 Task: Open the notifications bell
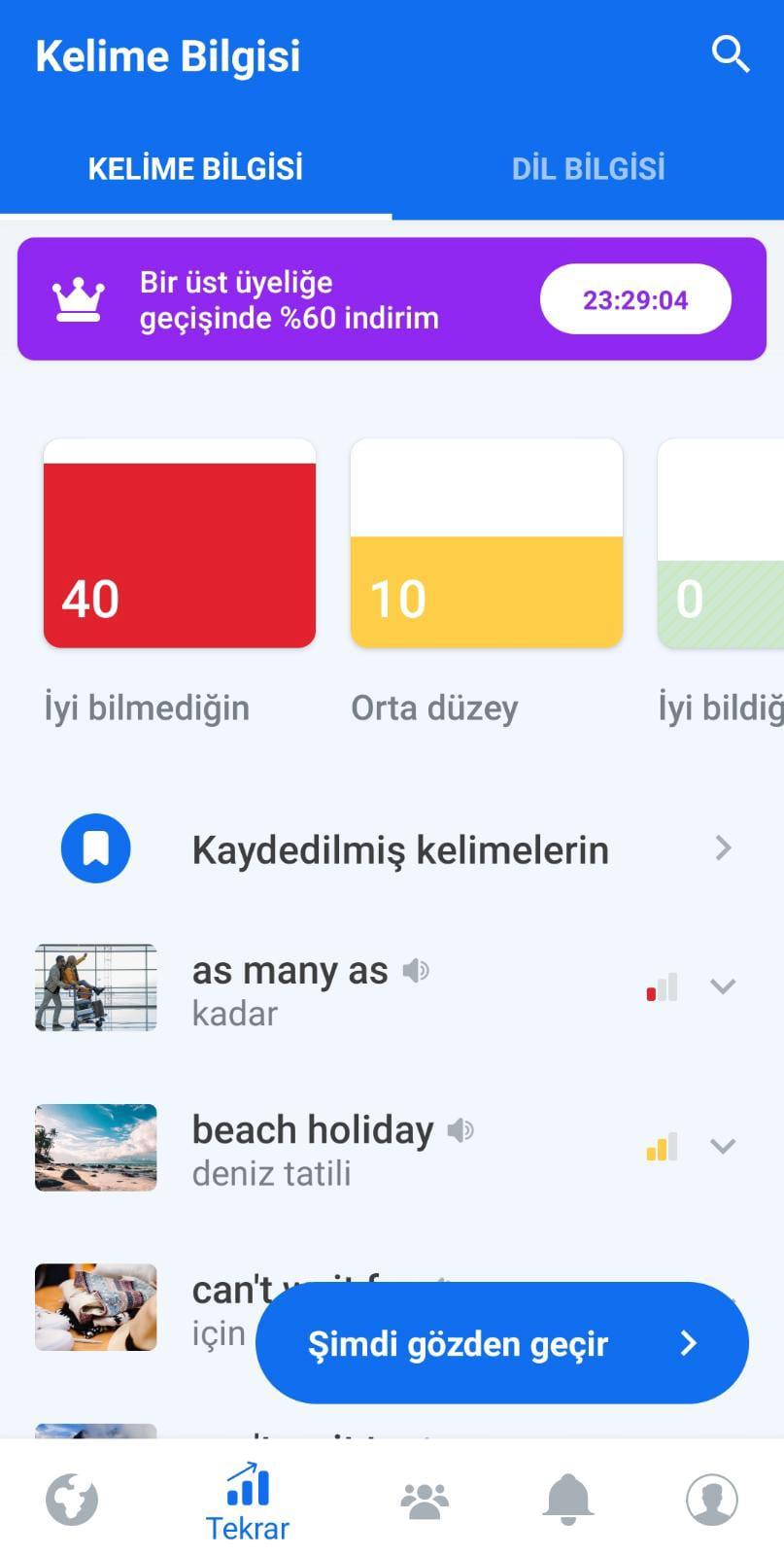point(568,1500)
